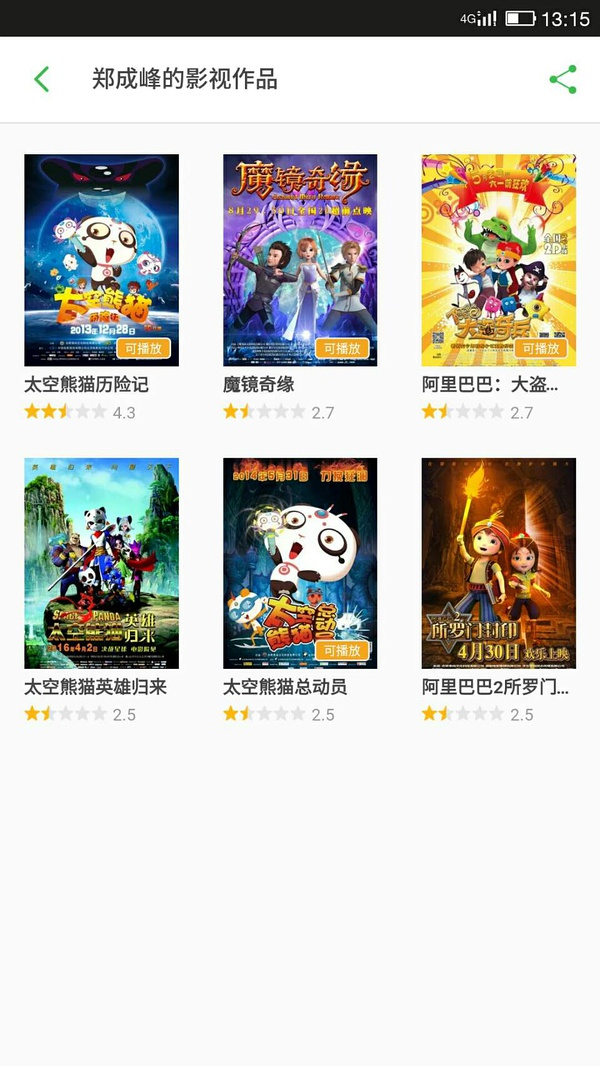The height and width of the screenshot is (1066, 600).
Task: Open 太空熊猫英雄归来 movie card
Action: pos(101,563)
